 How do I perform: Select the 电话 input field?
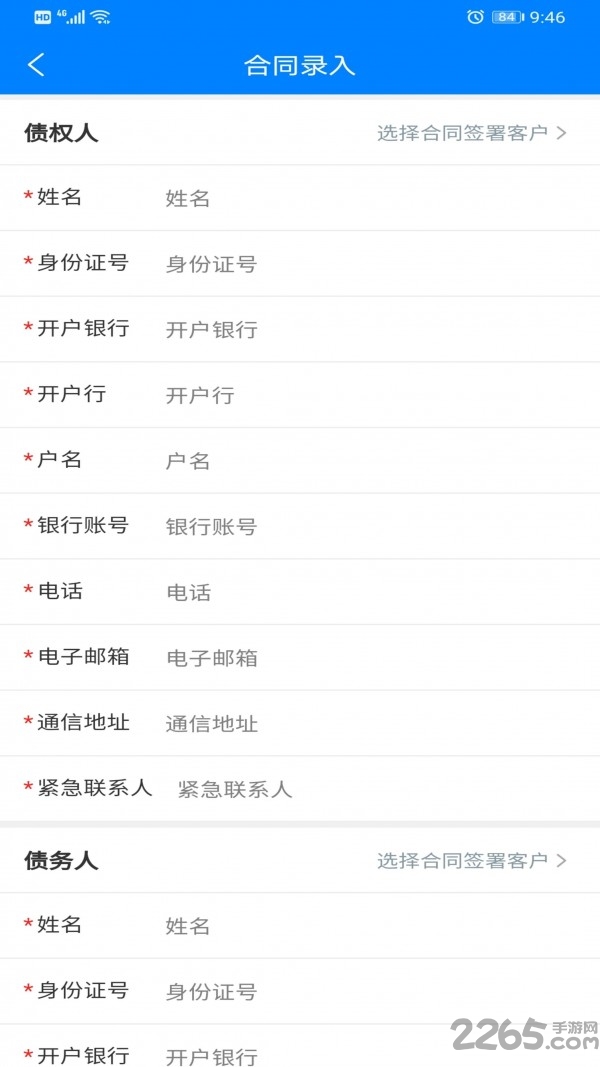(370, 592)
